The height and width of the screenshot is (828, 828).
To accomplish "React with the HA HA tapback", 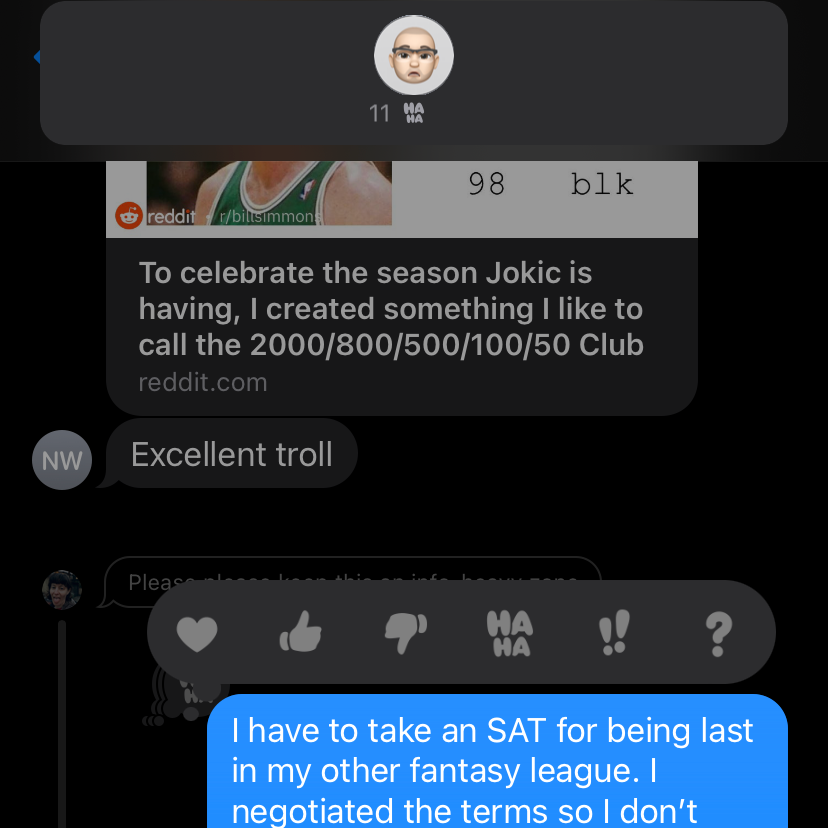I will click(509, 633).
